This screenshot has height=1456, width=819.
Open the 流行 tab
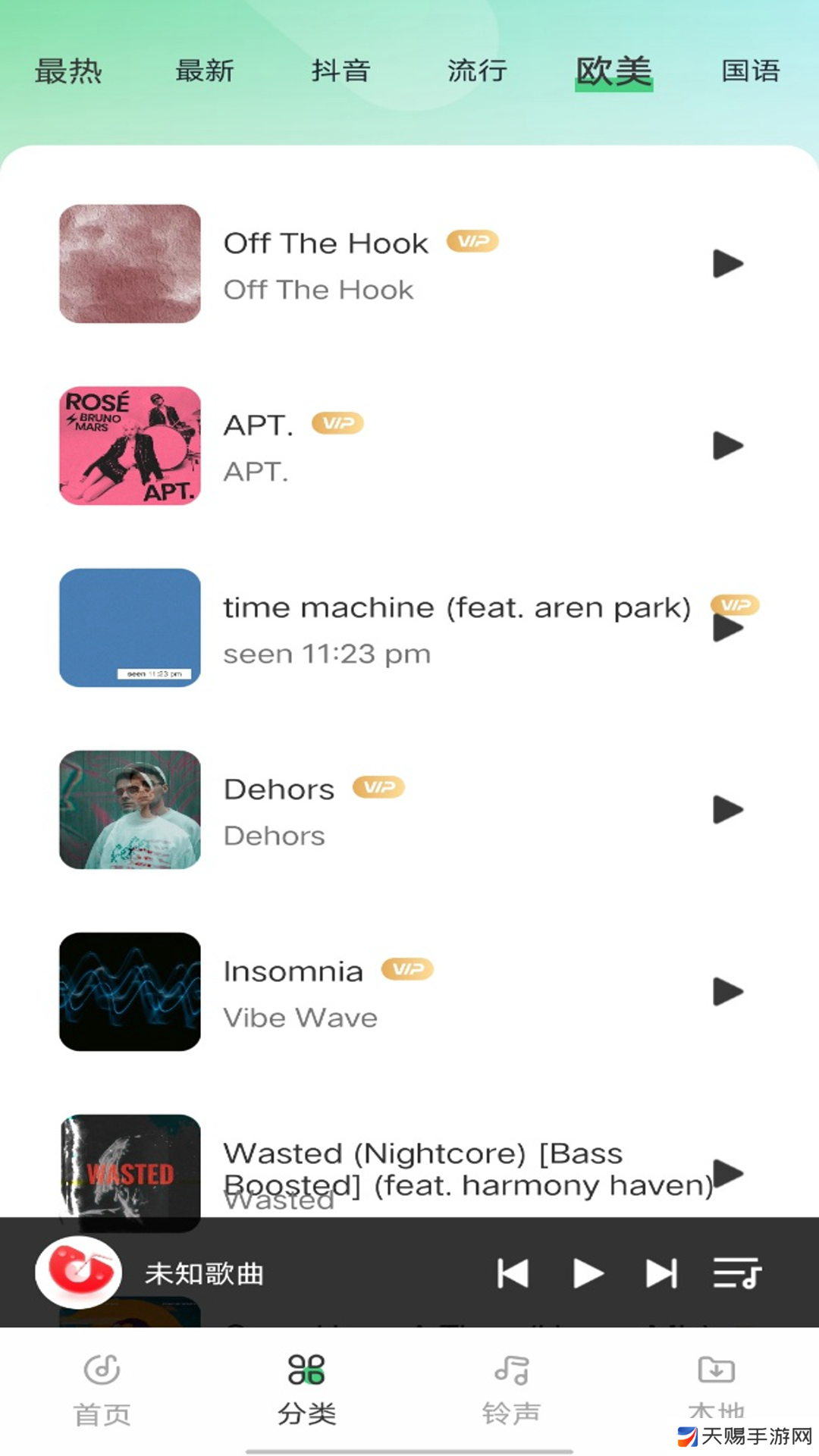point(477,71)
